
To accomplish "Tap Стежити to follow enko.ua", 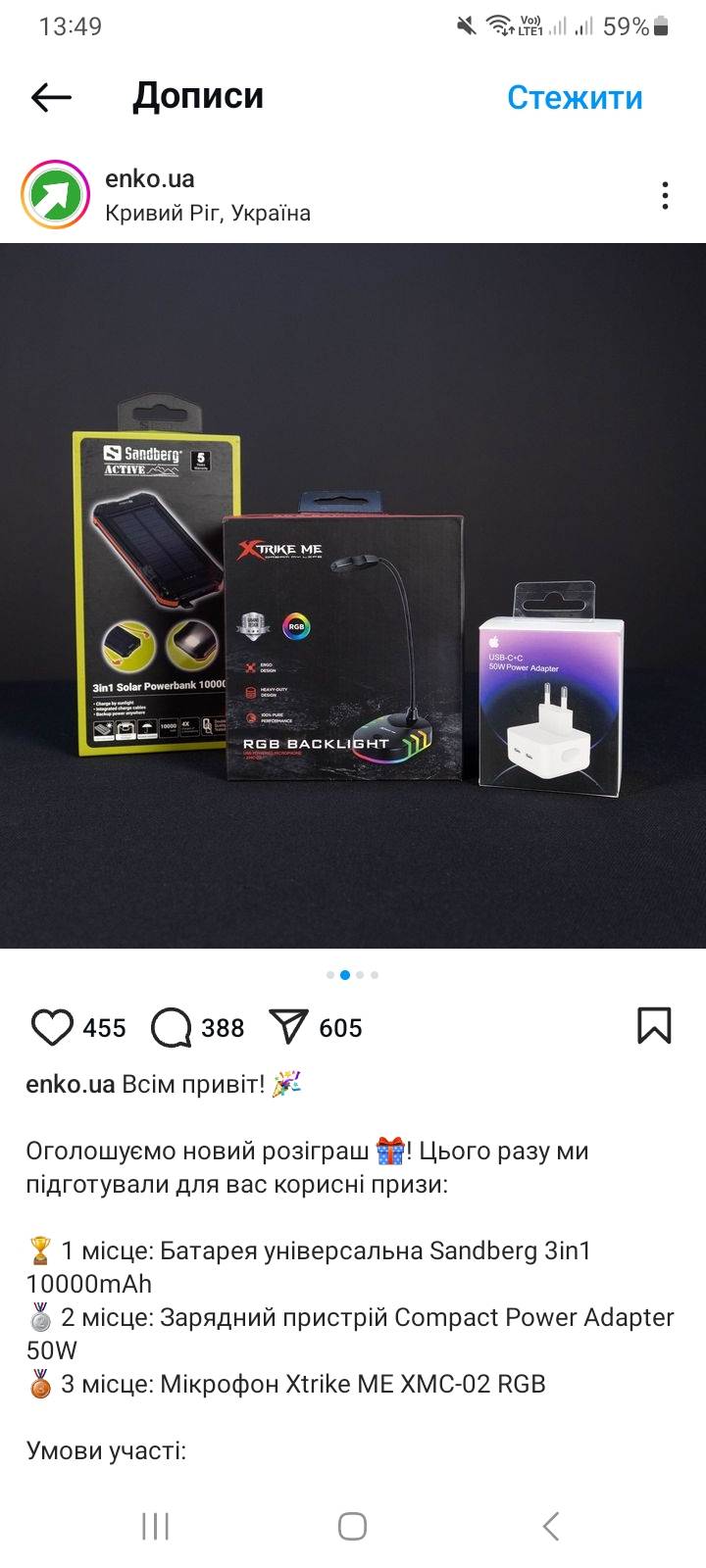I will tap(575, 97).
